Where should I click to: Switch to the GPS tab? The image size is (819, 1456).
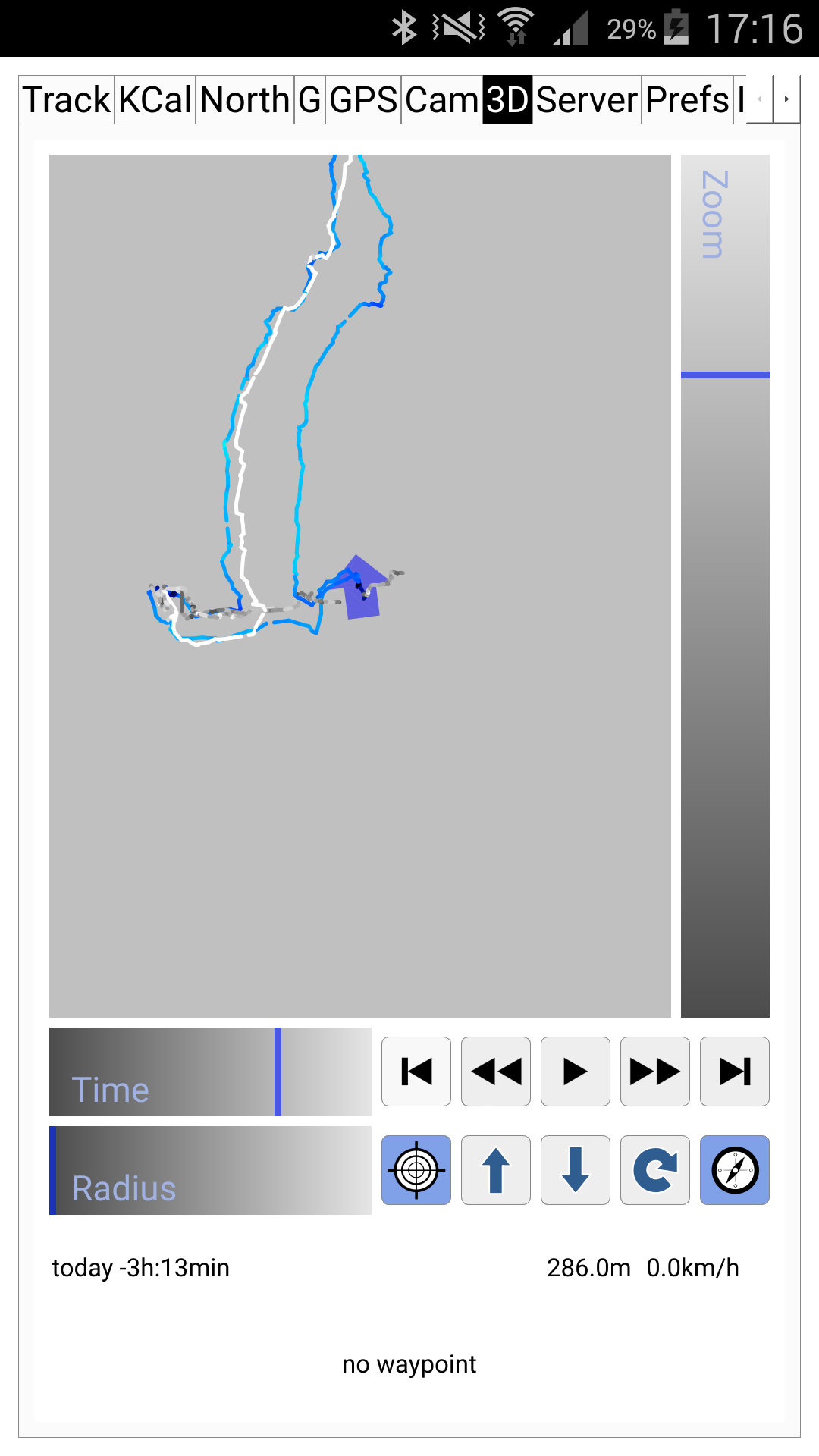click(x=363, y=99)
